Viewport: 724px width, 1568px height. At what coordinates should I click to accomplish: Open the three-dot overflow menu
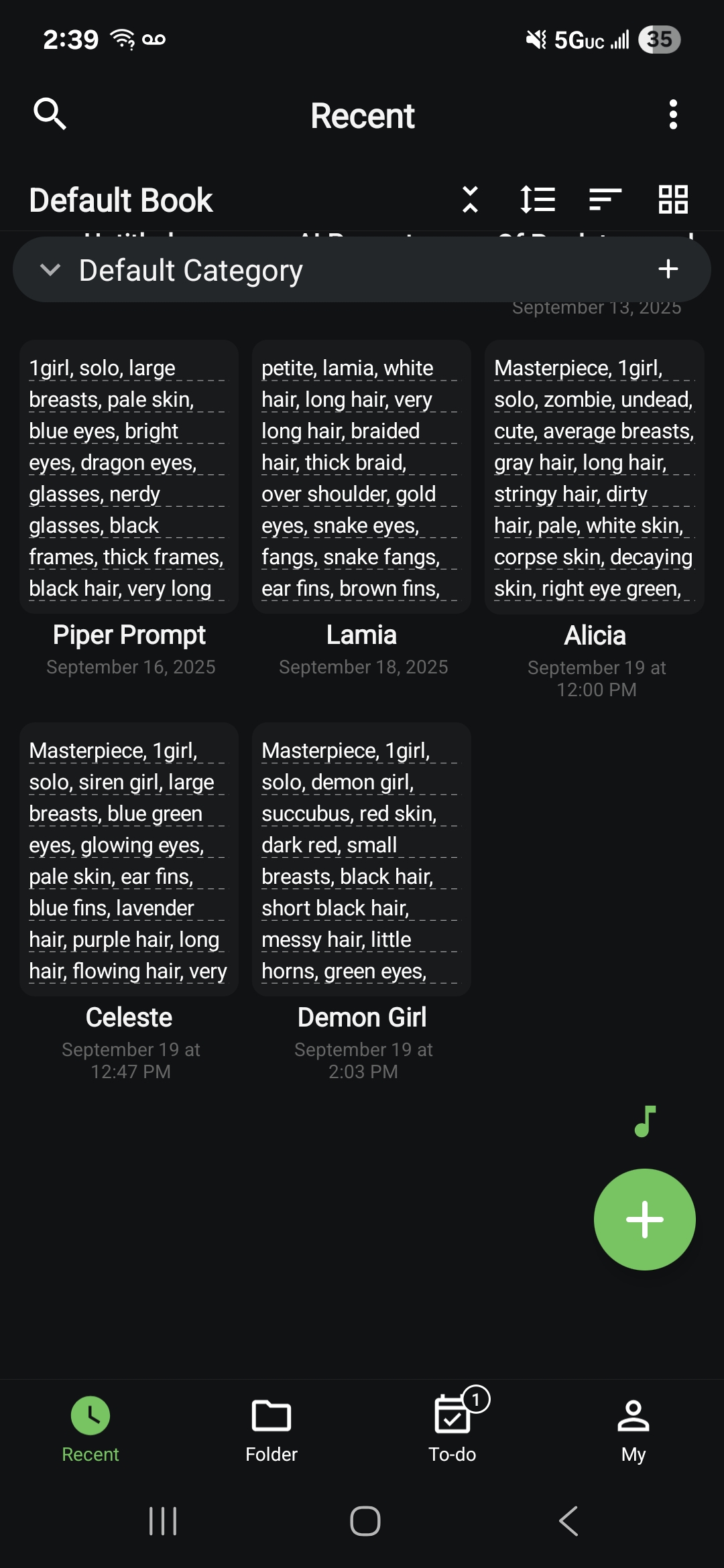coord(673,115)
